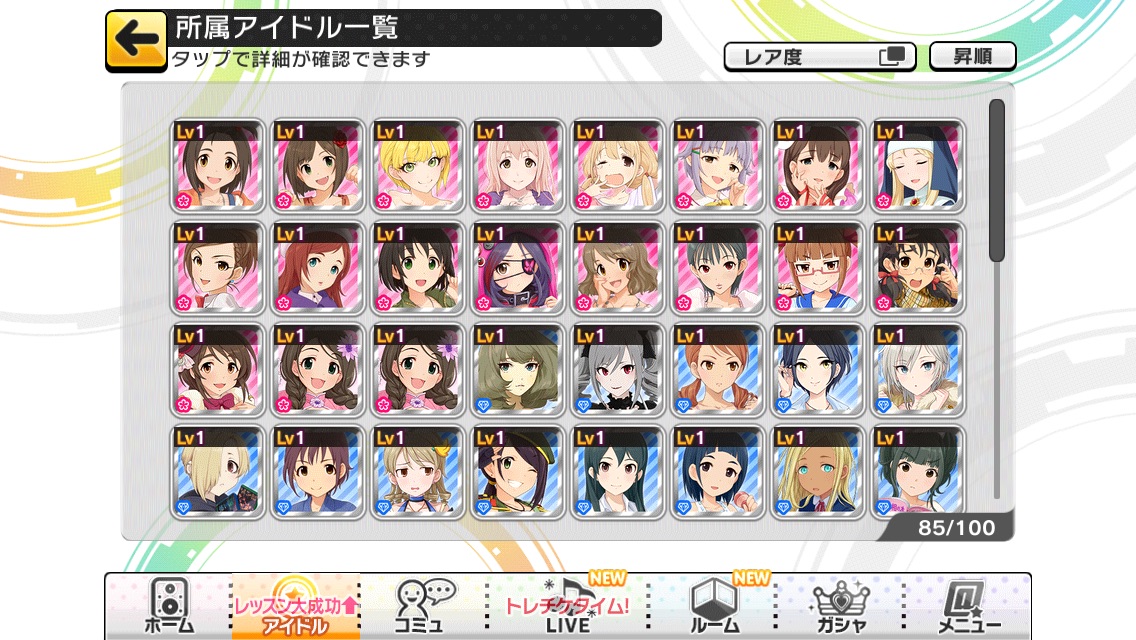Select the アイドル tab
The width and height of the screenshot is (1136, 640).
click(x=296, y=607)
